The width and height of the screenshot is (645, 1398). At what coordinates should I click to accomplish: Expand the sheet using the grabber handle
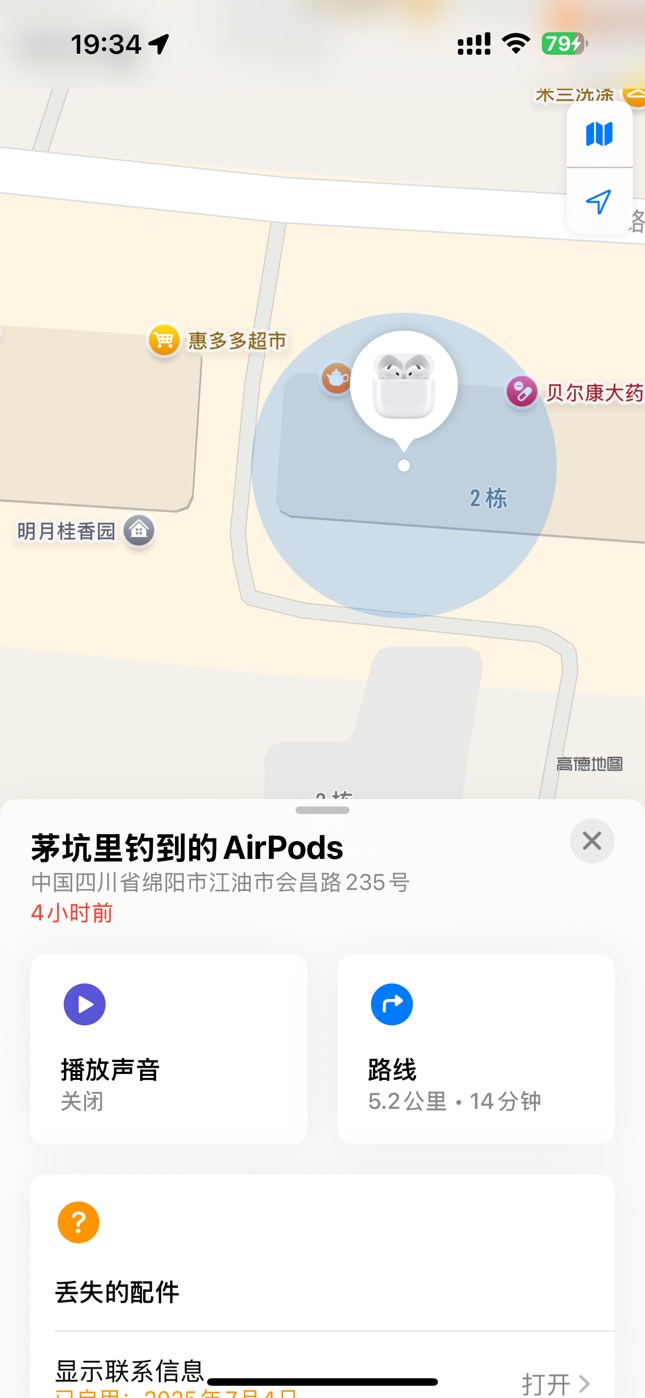tap(322, 810)
